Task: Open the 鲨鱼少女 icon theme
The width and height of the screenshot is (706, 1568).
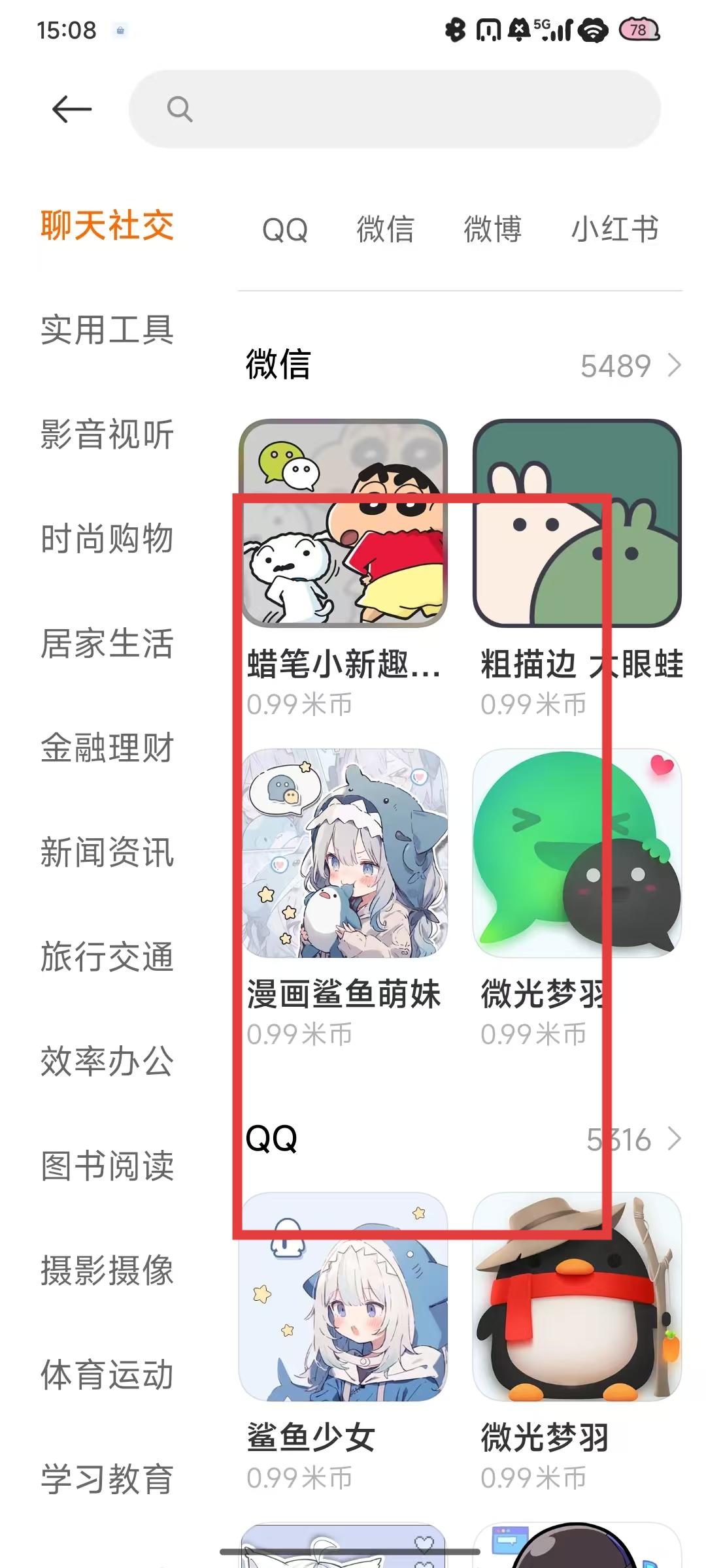Action: [x=343, y=1297]
